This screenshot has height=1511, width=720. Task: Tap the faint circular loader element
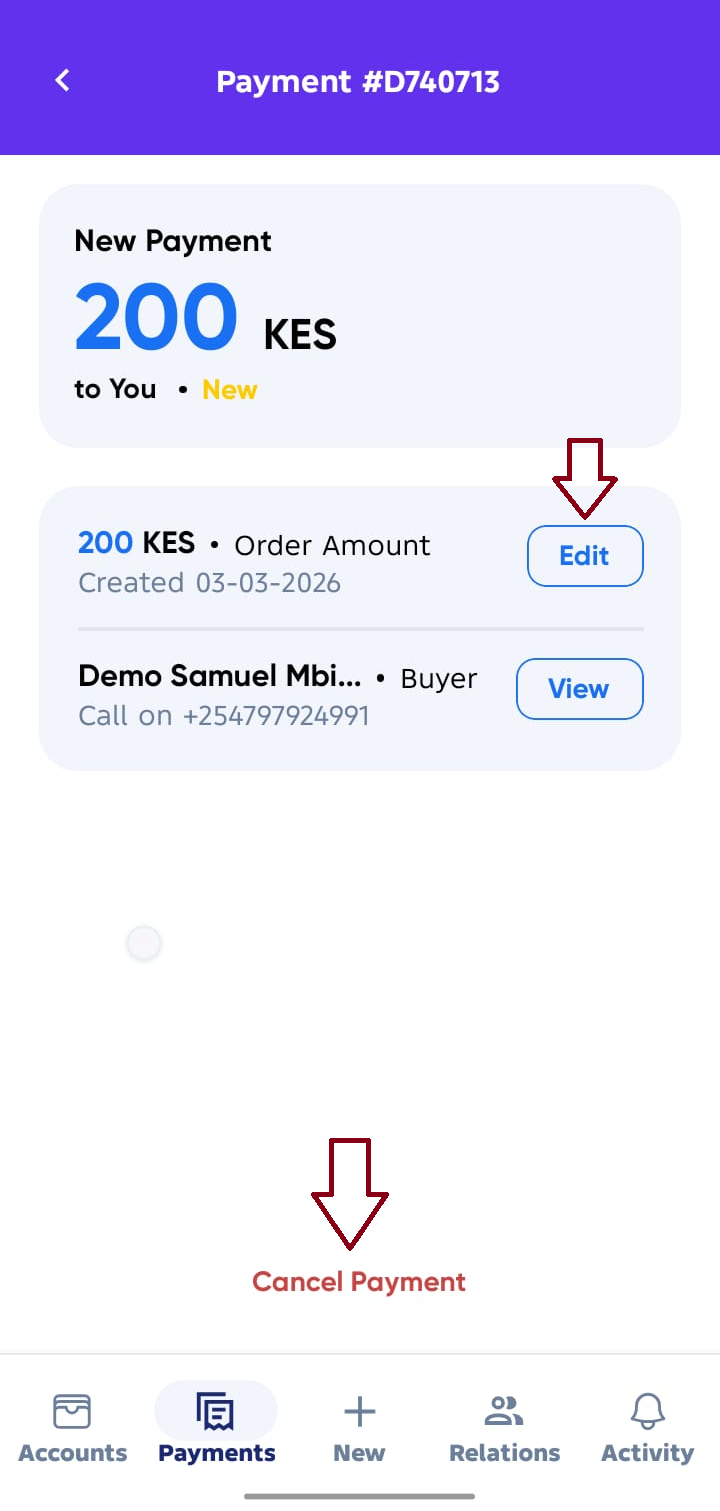click(x=144, y=942)
